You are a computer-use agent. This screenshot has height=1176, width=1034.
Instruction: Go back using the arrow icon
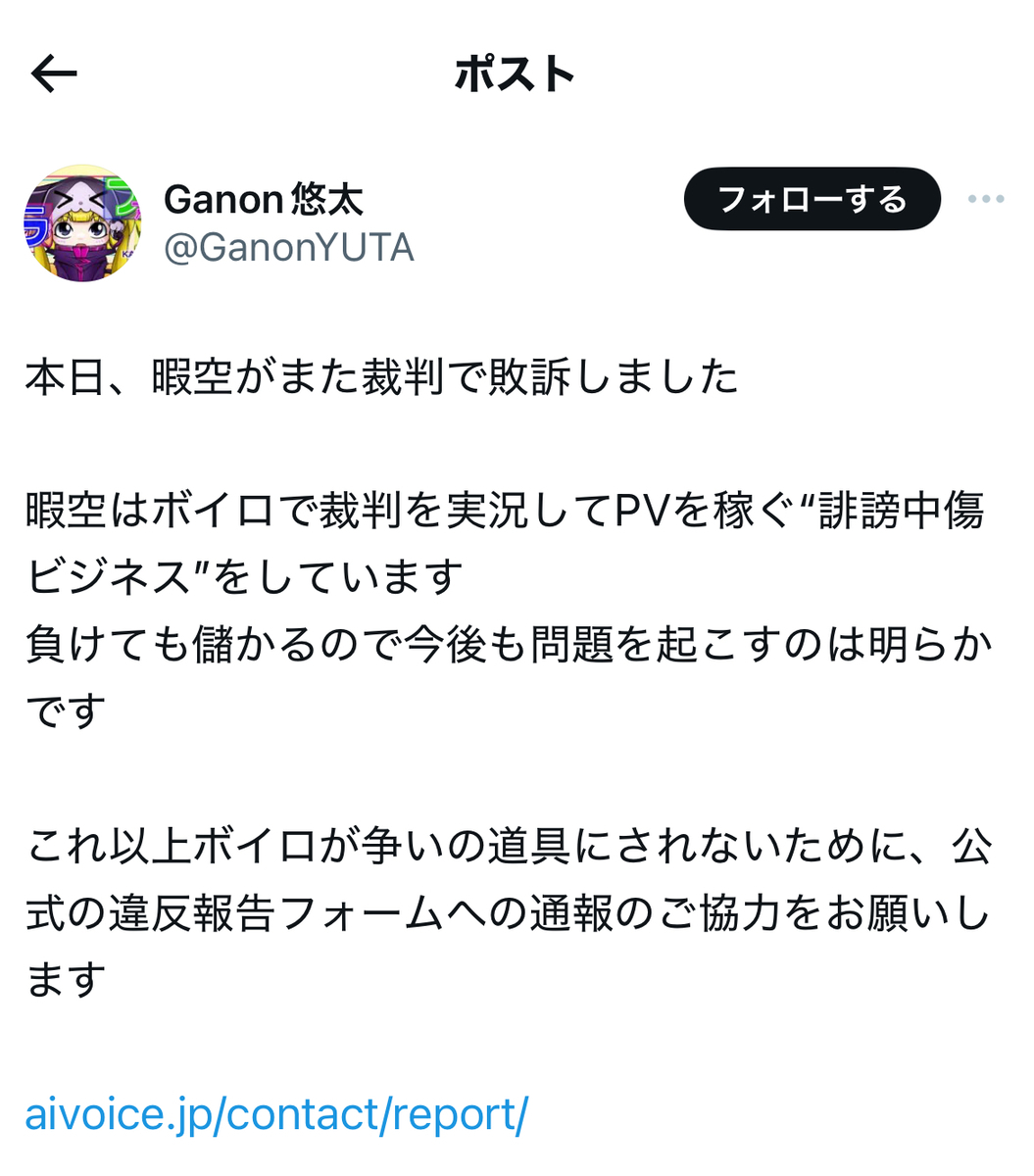54,73
